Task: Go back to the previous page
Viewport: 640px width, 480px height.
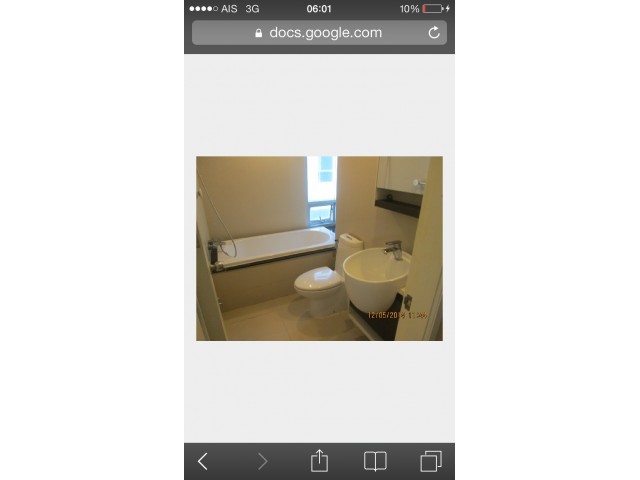Action: (203, 461)
